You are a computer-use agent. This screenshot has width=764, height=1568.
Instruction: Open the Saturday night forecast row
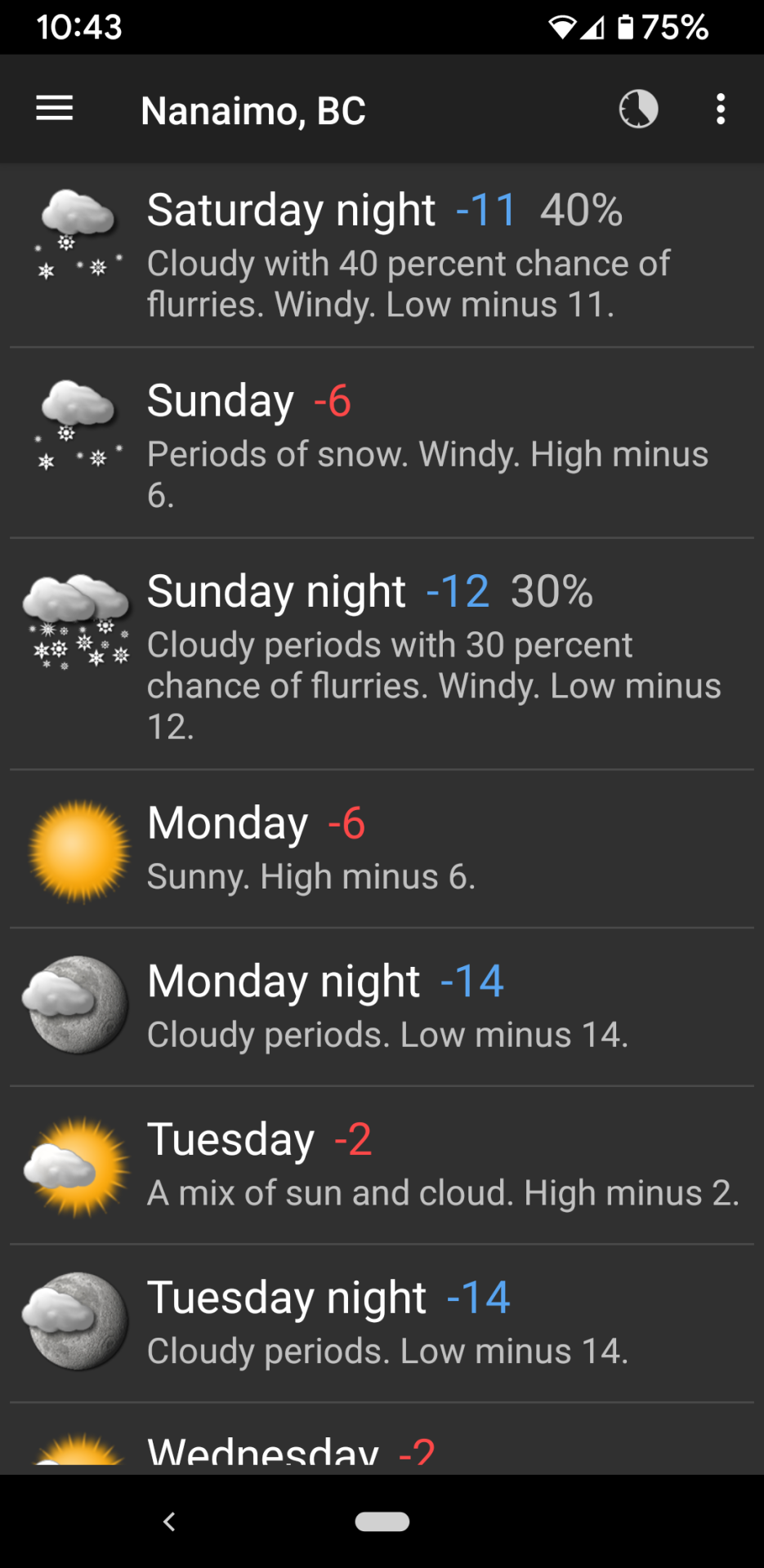coord(382,256)
